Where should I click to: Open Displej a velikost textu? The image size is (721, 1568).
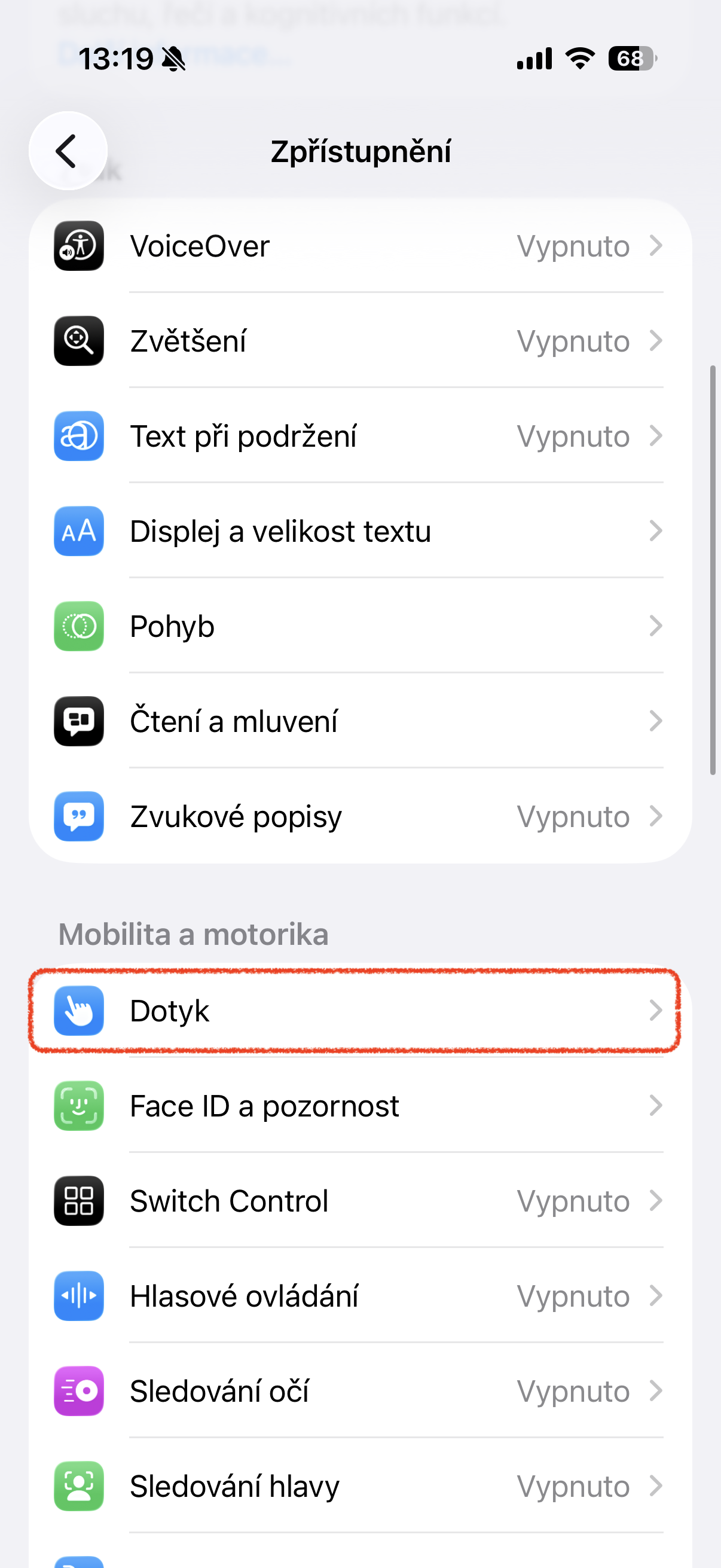(359, 532)
